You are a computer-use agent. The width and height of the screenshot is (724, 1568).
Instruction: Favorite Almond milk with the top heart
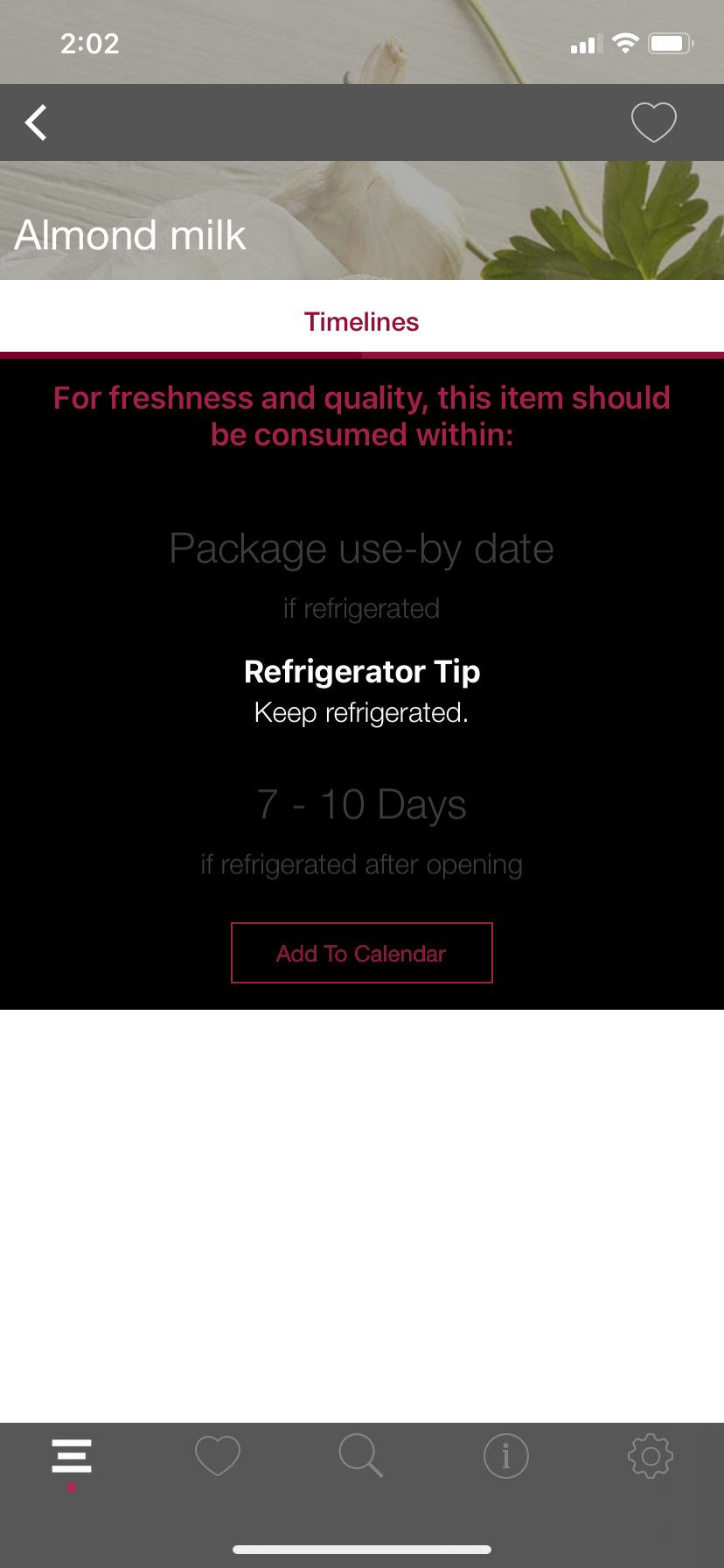pyautogui.click(x=654, y=122)
